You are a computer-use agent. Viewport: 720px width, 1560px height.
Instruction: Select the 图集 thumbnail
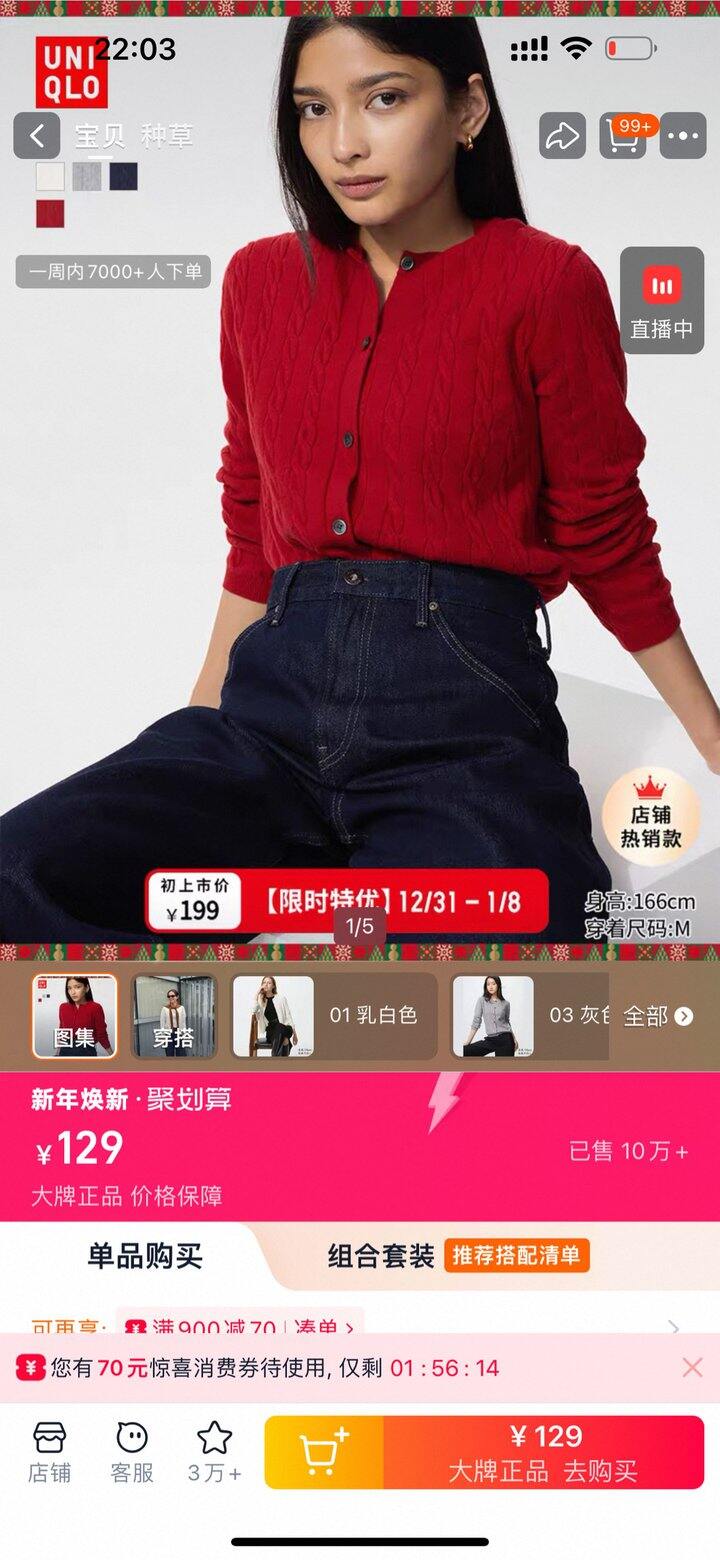[x=74, y=1016]
